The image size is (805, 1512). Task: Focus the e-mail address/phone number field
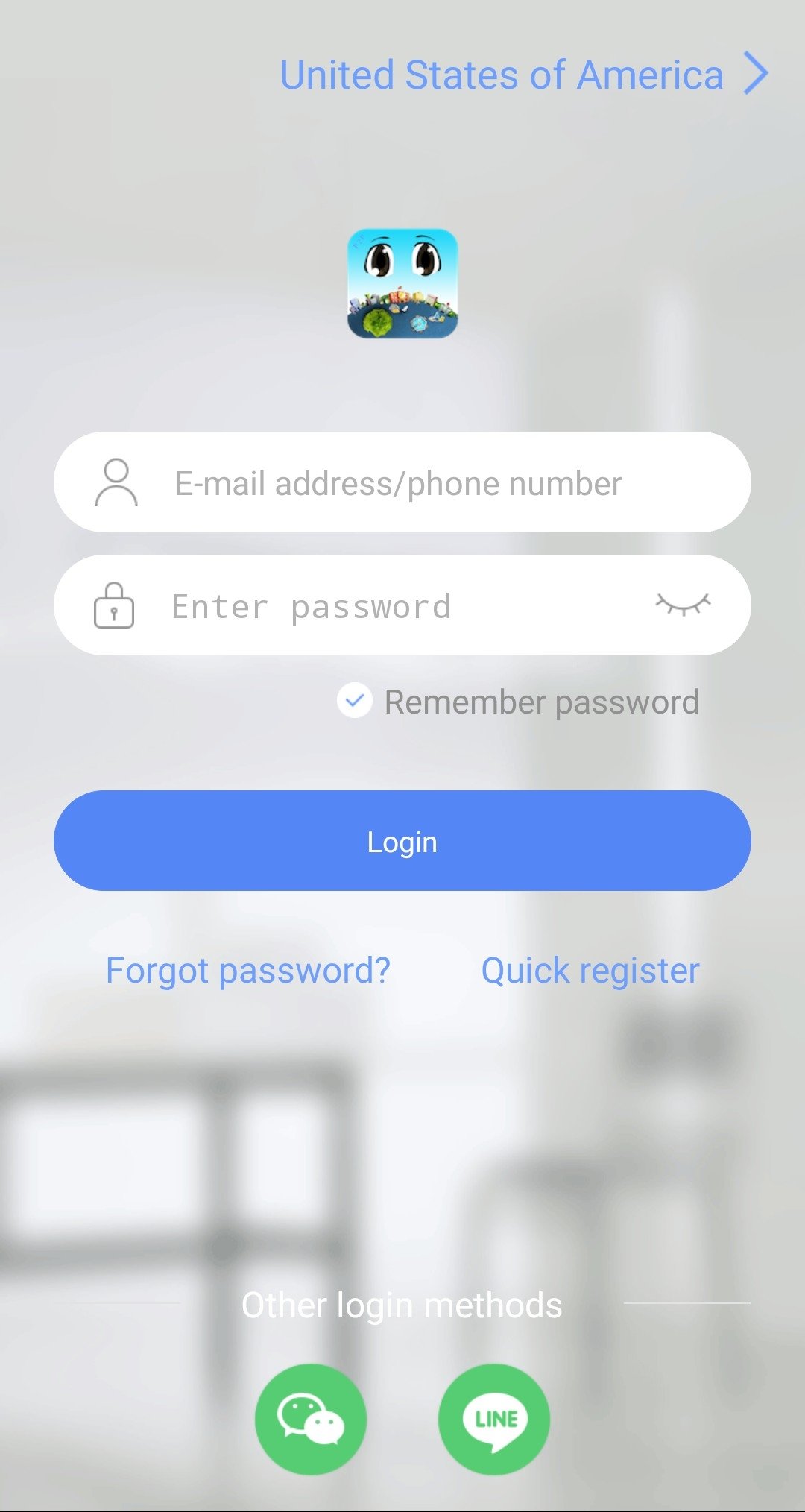(417, 483)
